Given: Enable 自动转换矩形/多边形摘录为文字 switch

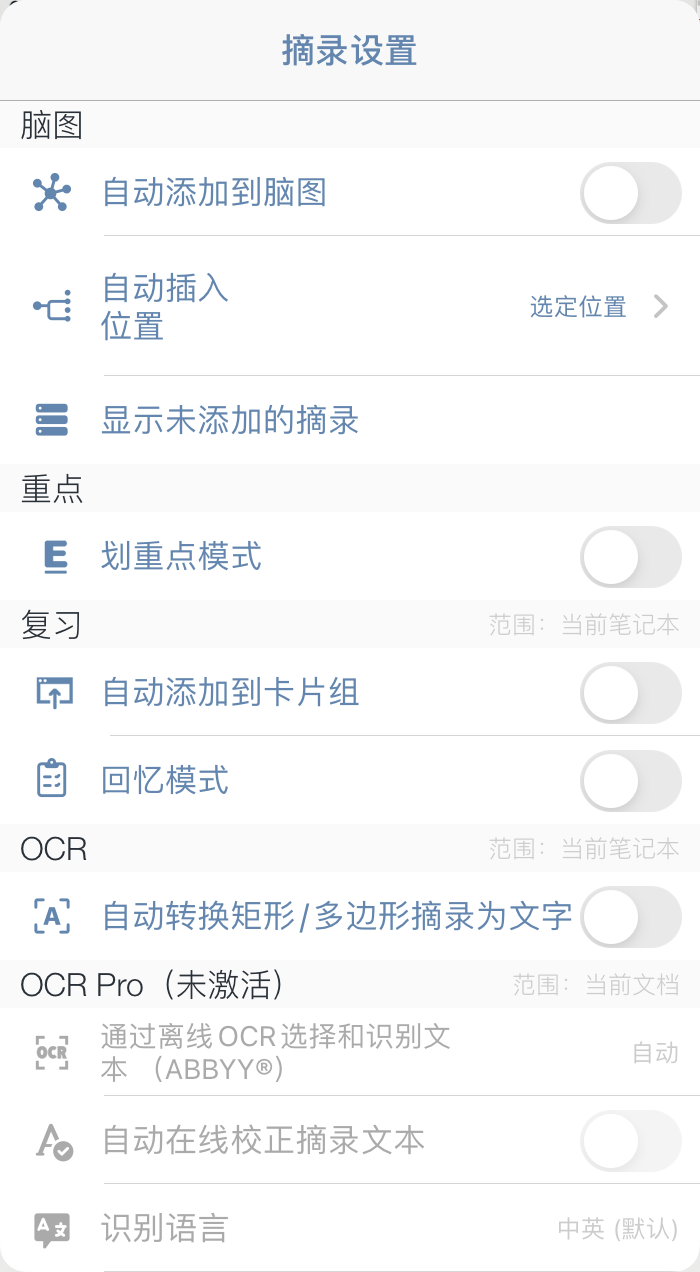Looking at the screenshot, I should [631, 917].
